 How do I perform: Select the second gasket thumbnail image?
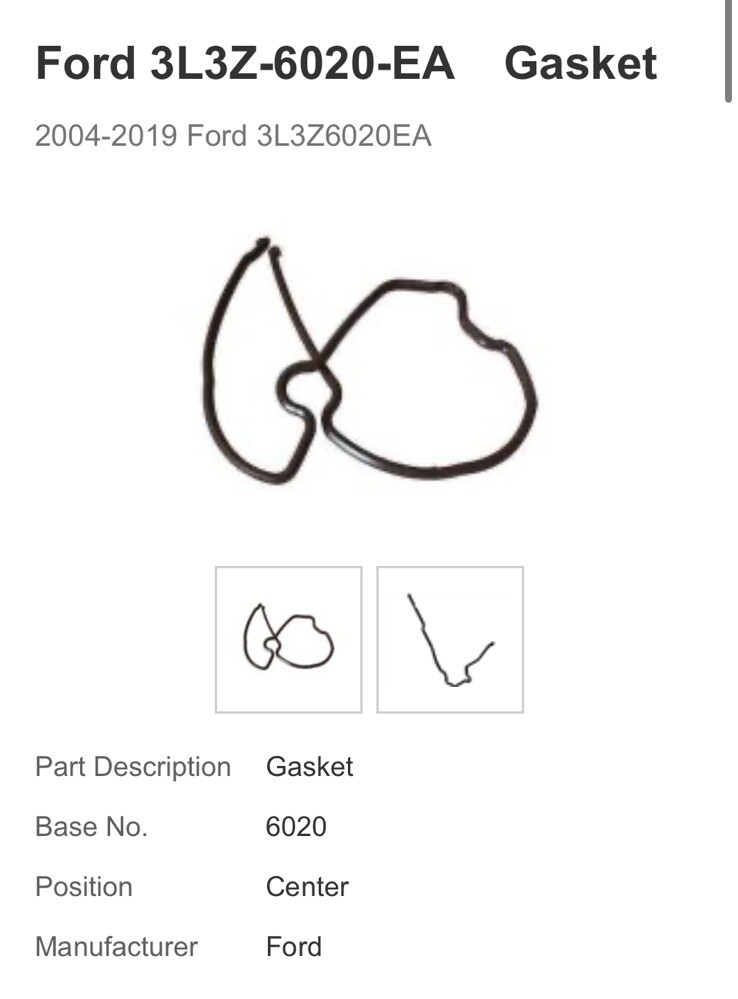pos(450,640)
